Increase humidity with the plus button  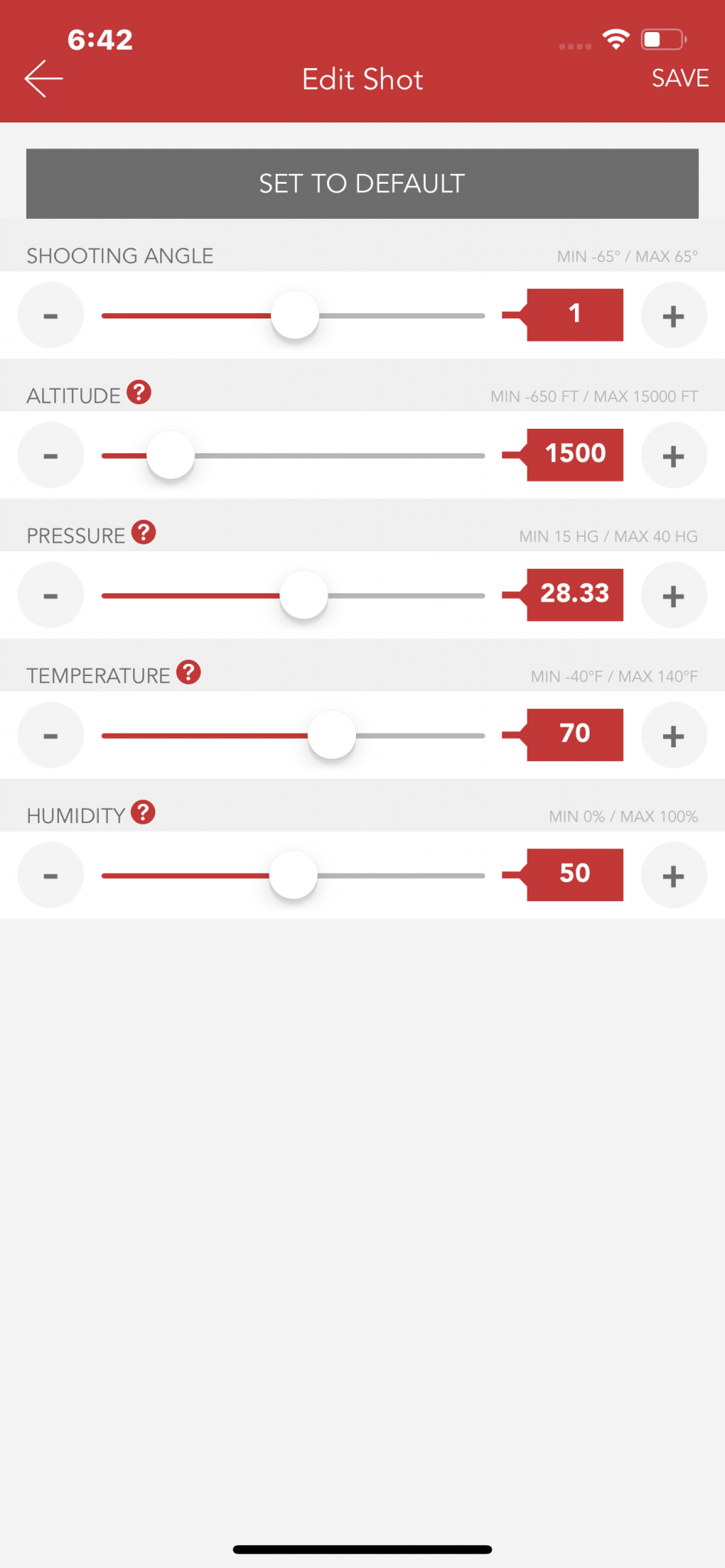[x=673, y=876]
